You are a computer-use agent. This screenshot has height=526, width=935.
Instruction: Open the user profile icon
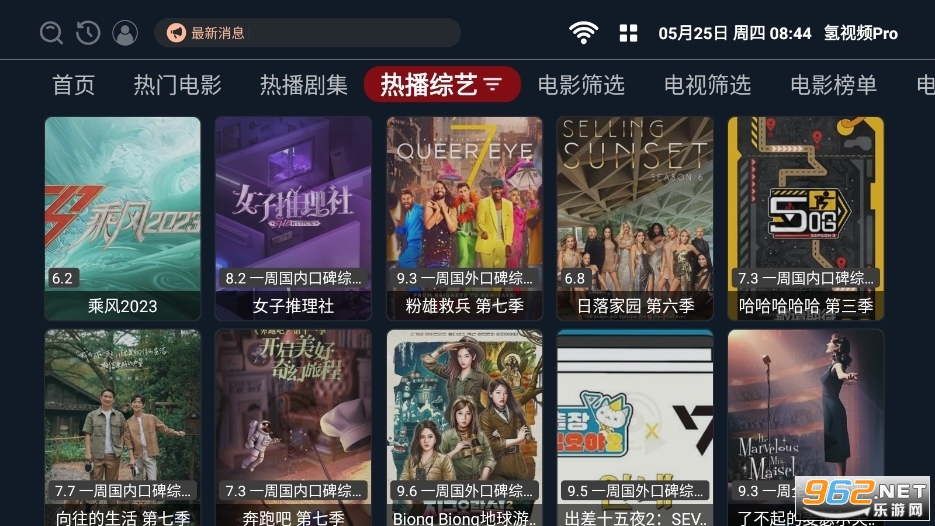click(x=125, y=33)
